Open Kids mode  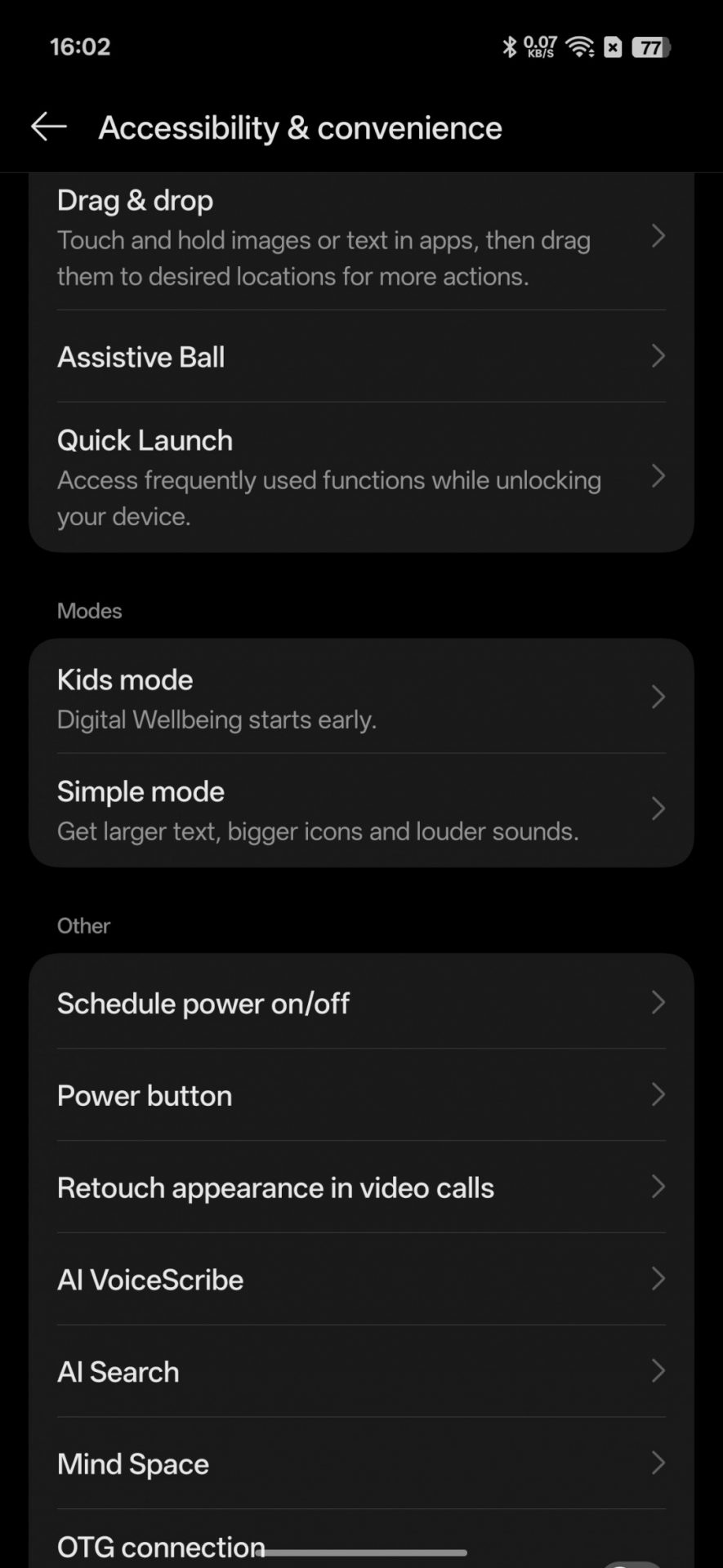[359, 697]
